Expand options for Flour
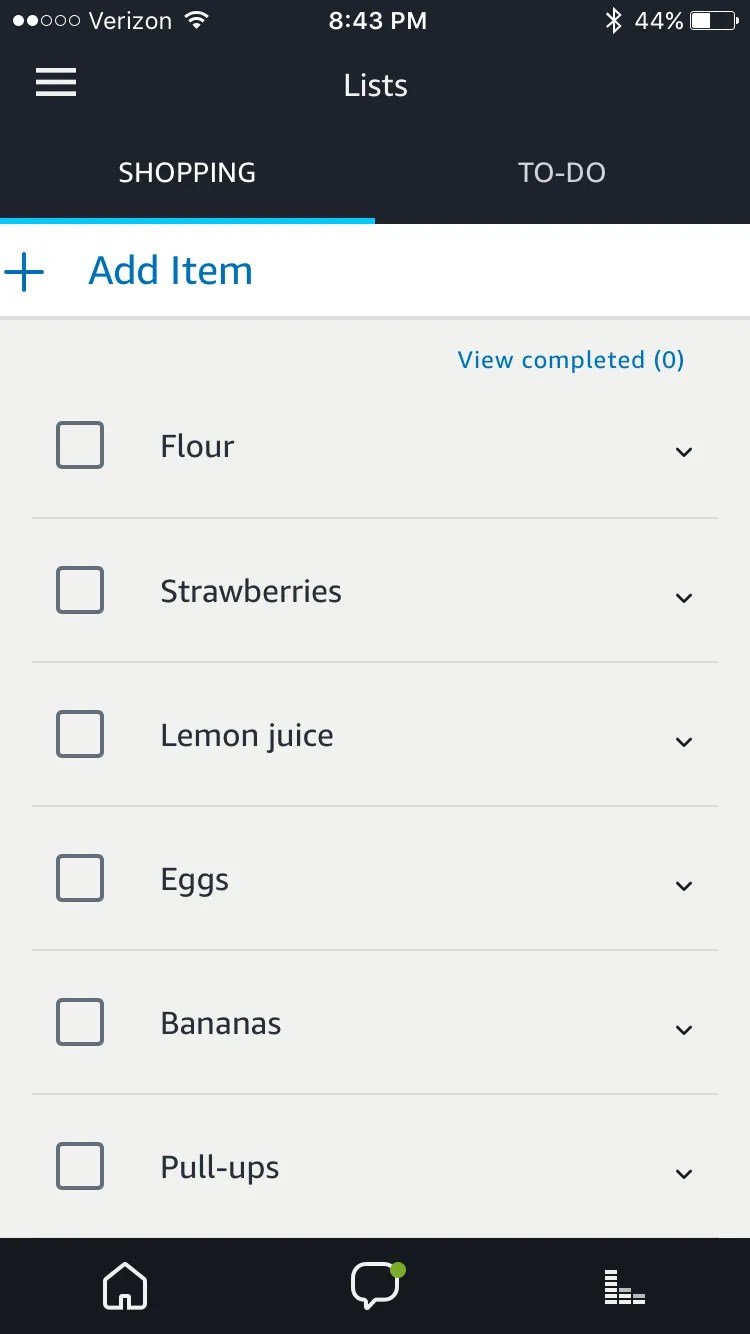 pyautogui.click(x=684, y=452)
